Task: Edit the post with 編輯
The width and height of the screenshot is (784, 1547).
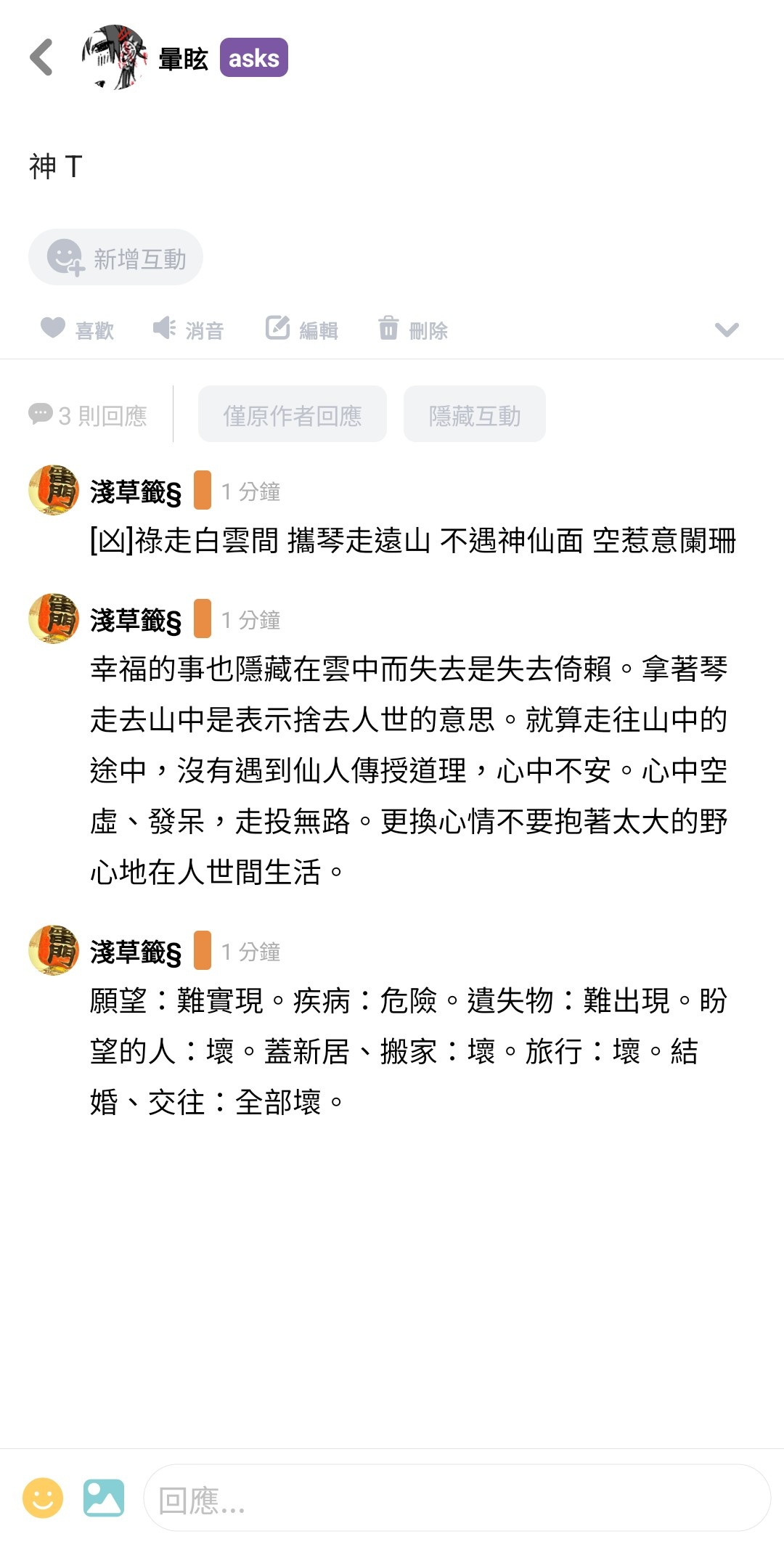Action: [301, 330]
